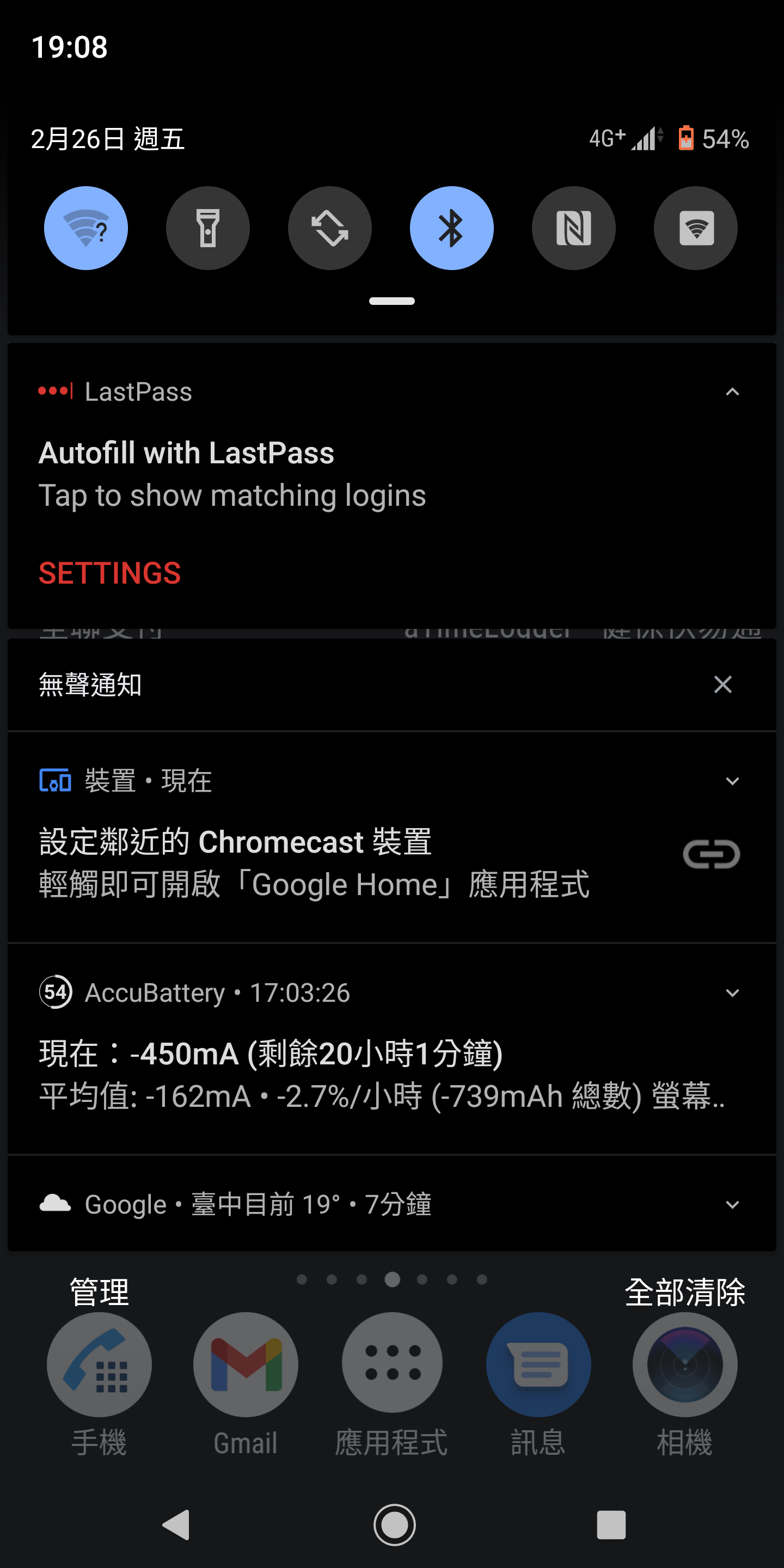This screenshot has width=784, height=1568.
Task: Dismiss the silent notifications section
Action: click(722, 685)
